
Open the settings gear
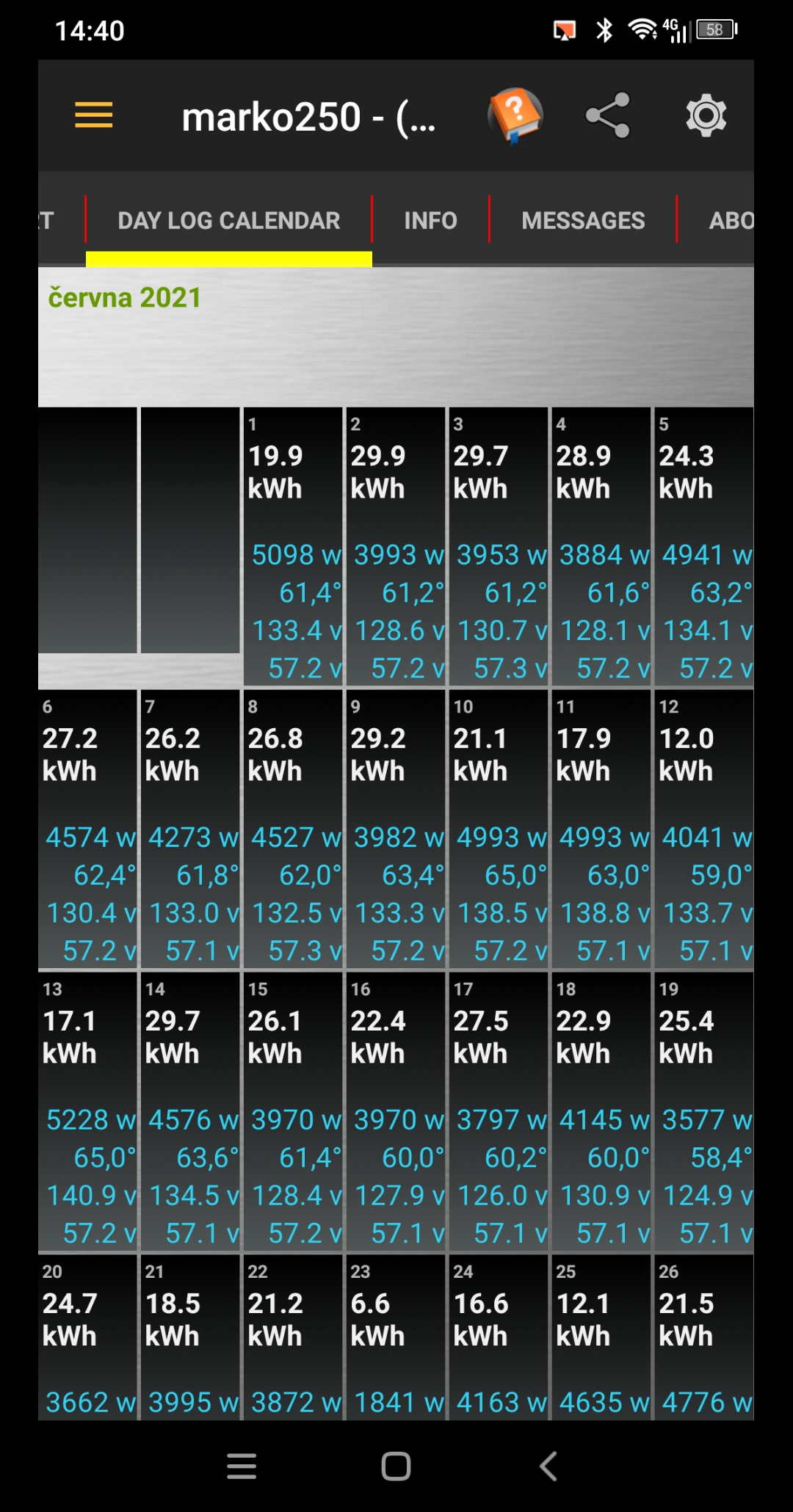[x=706, y=115]
